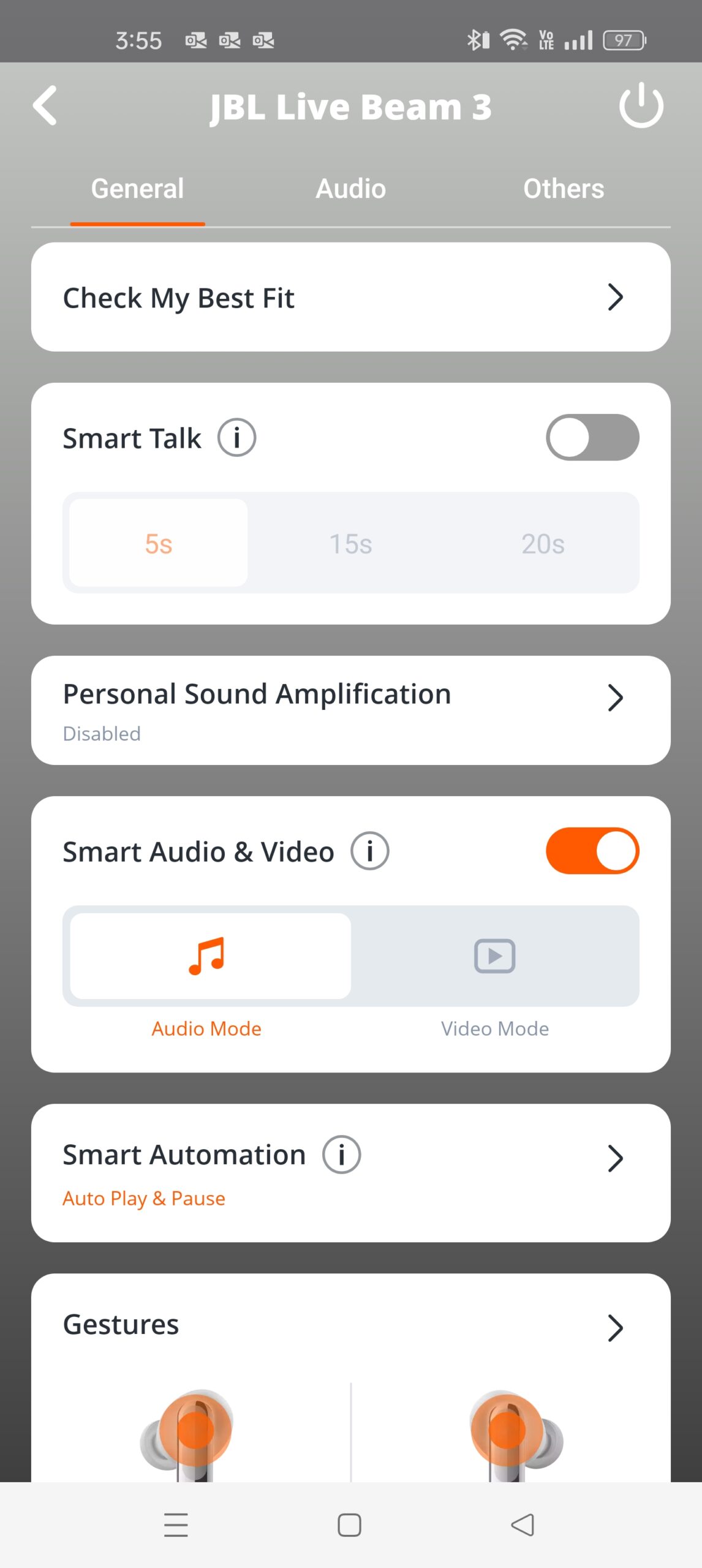Show Smart Automation info
Screen dimensions: 702x1568
tap(341, 1155)
